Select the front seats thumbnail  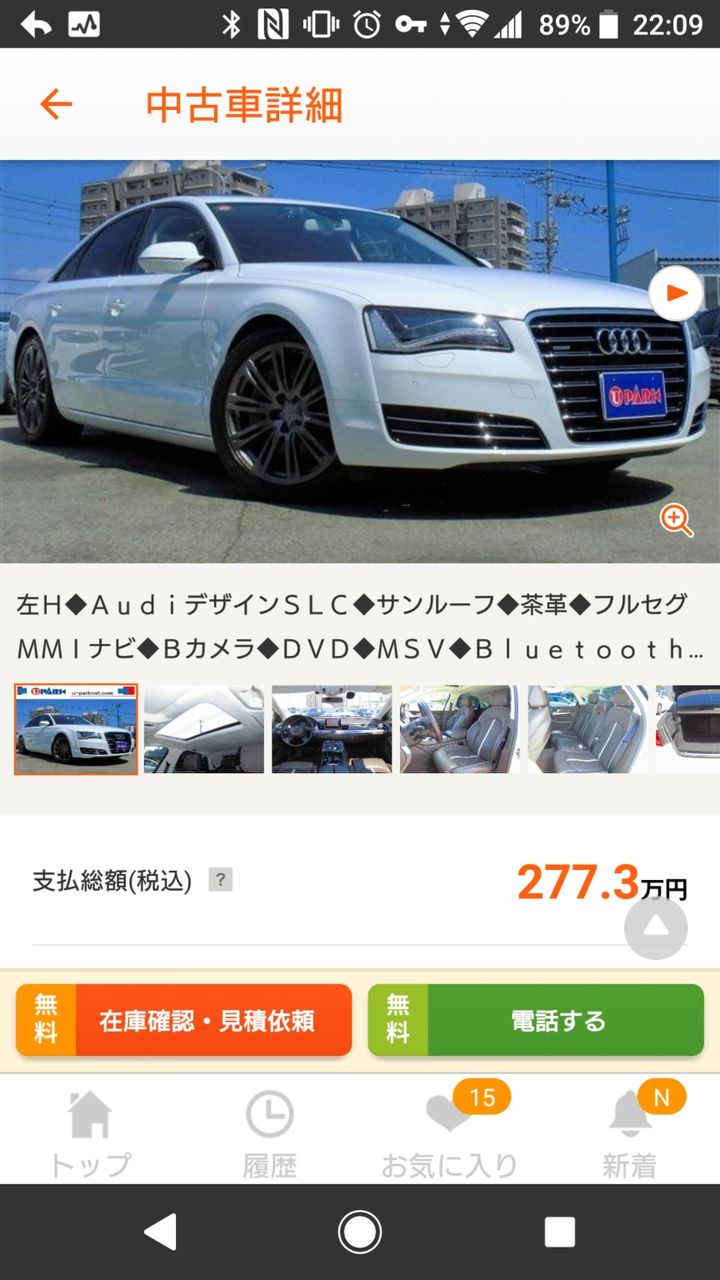click(460, 729)
